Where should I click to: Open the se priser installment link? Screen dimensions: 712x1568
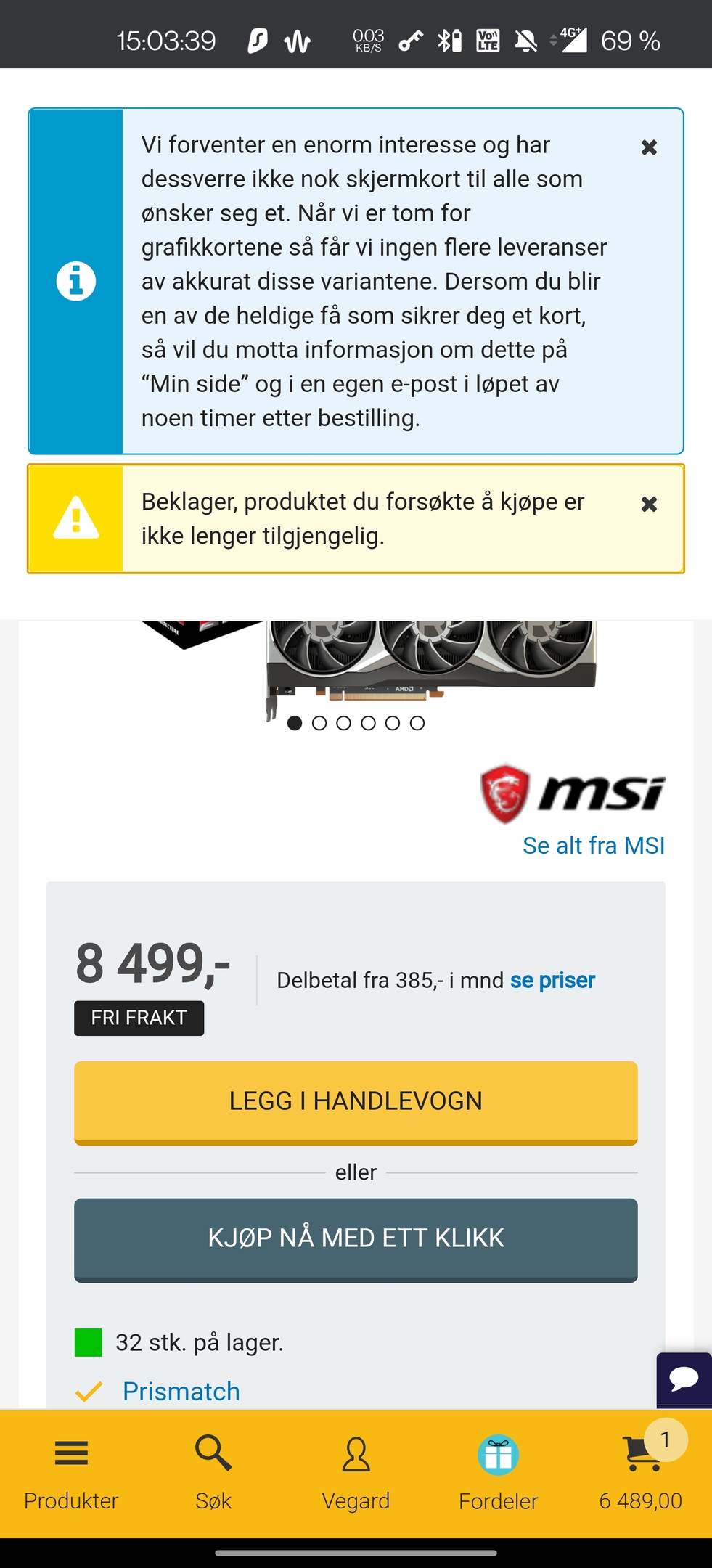[x=552, y=980]
